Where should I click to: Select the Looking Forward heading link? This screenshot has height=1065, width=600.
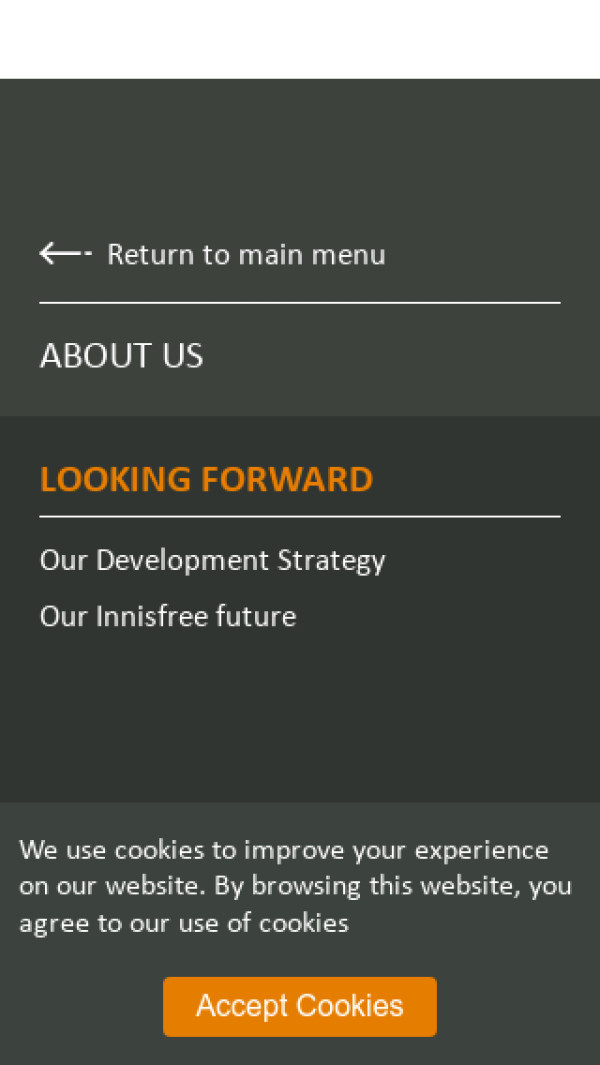(x=206, y=479)
